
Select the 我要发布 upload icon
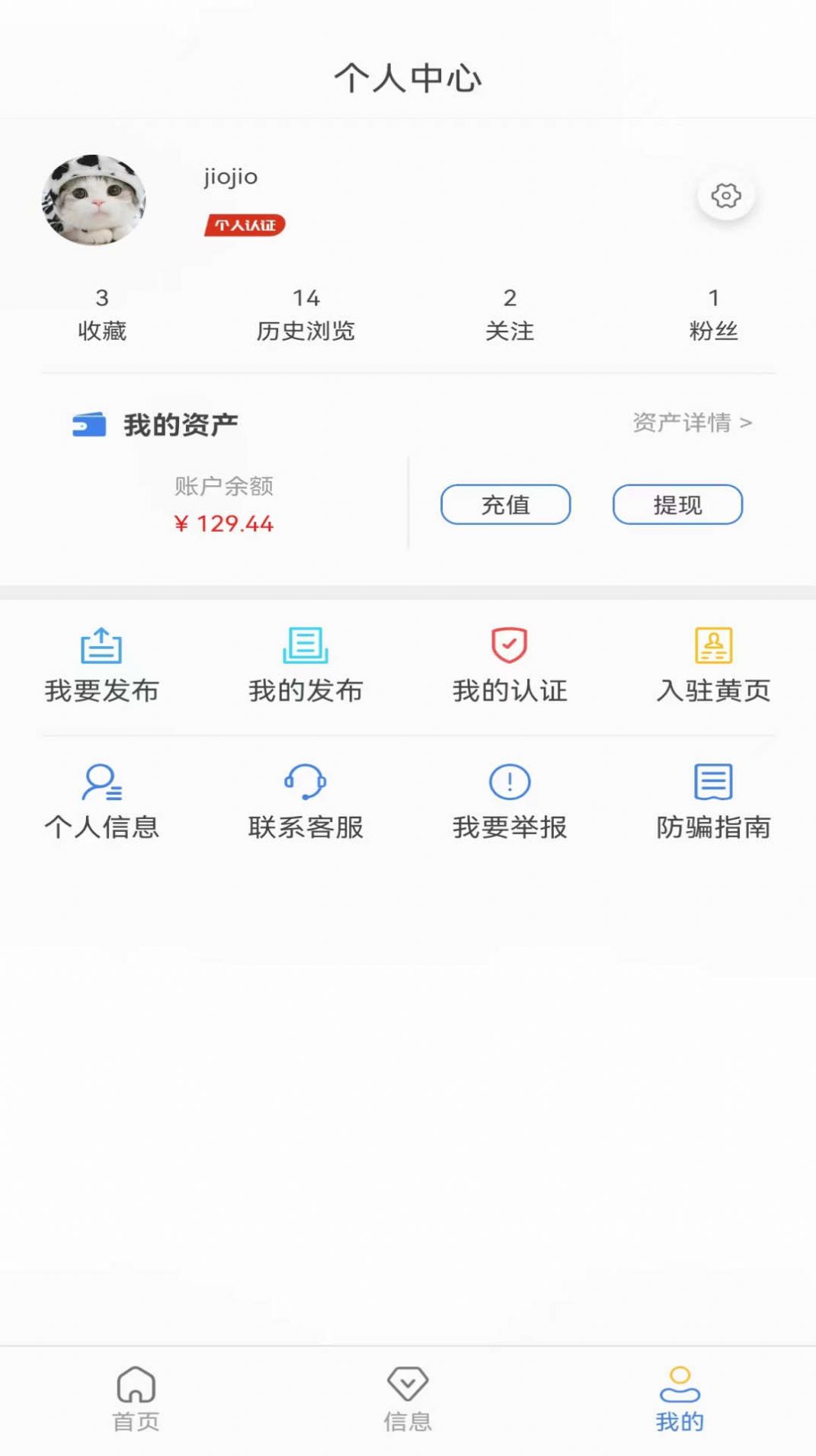pos(103,648)
